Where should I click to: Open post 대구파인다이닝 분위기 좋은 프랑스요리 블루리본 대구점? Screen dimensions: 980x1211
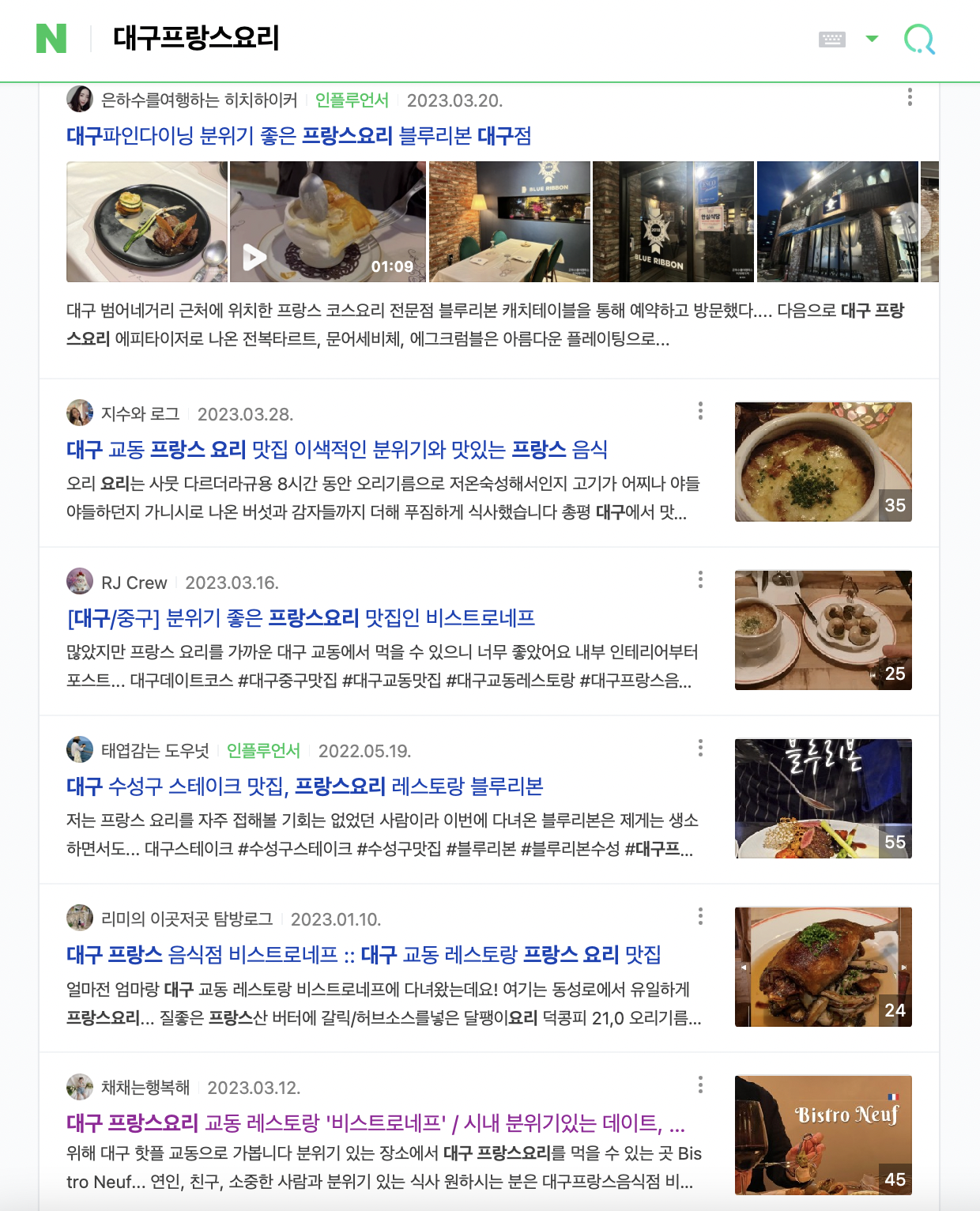click(299, 136)
